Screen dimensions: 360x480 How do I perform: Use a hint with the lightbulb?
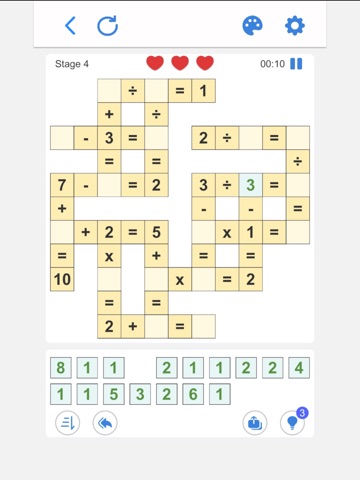292,423
